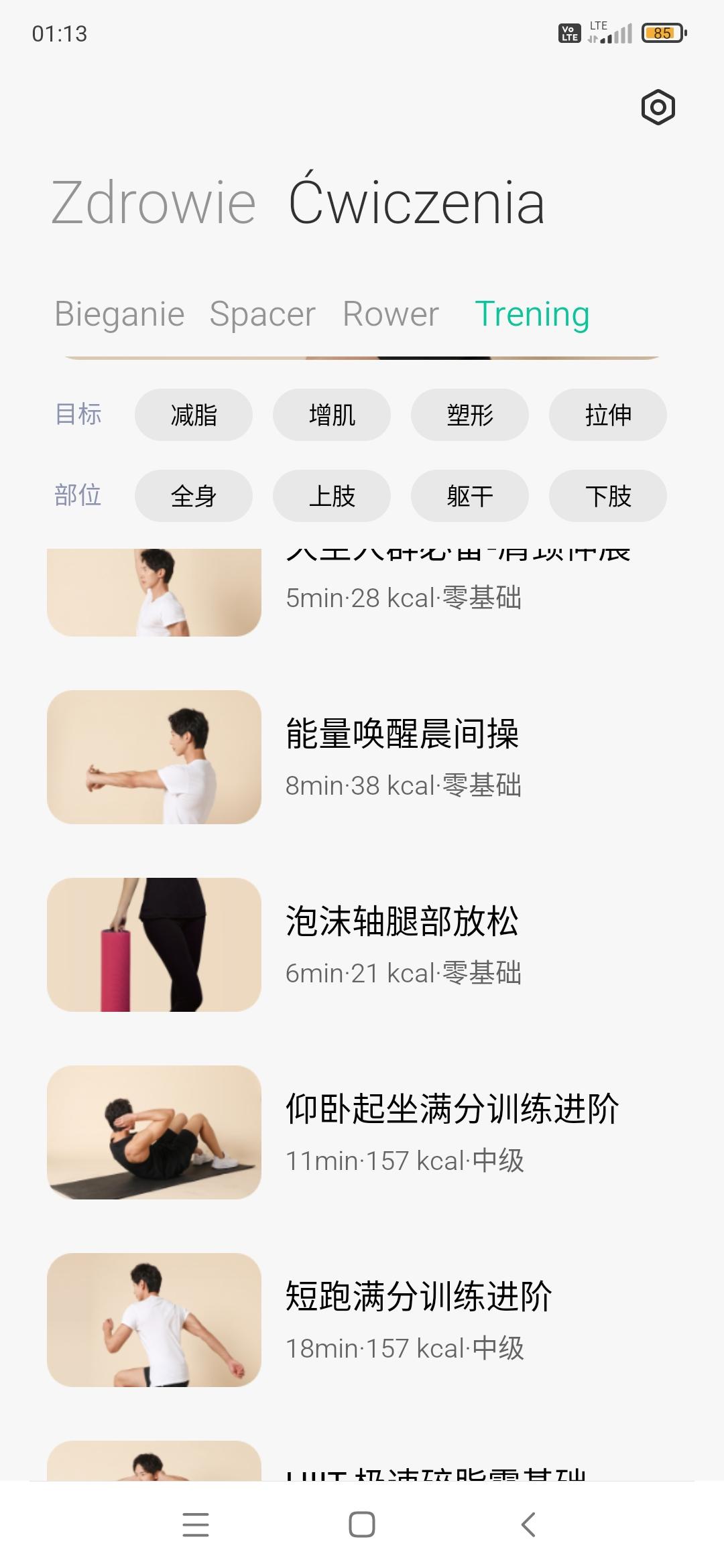Select the 增肌 goal chip

pyautogui.click(x=332, y=415)
